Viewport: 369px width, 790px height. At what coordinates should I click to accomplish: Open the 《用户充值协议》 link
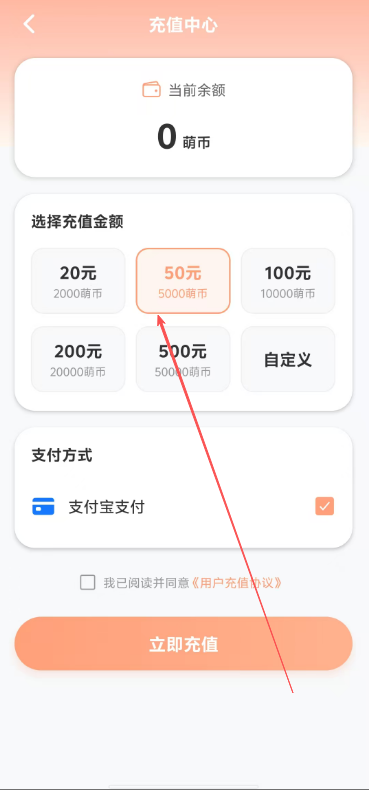[237, 583]
